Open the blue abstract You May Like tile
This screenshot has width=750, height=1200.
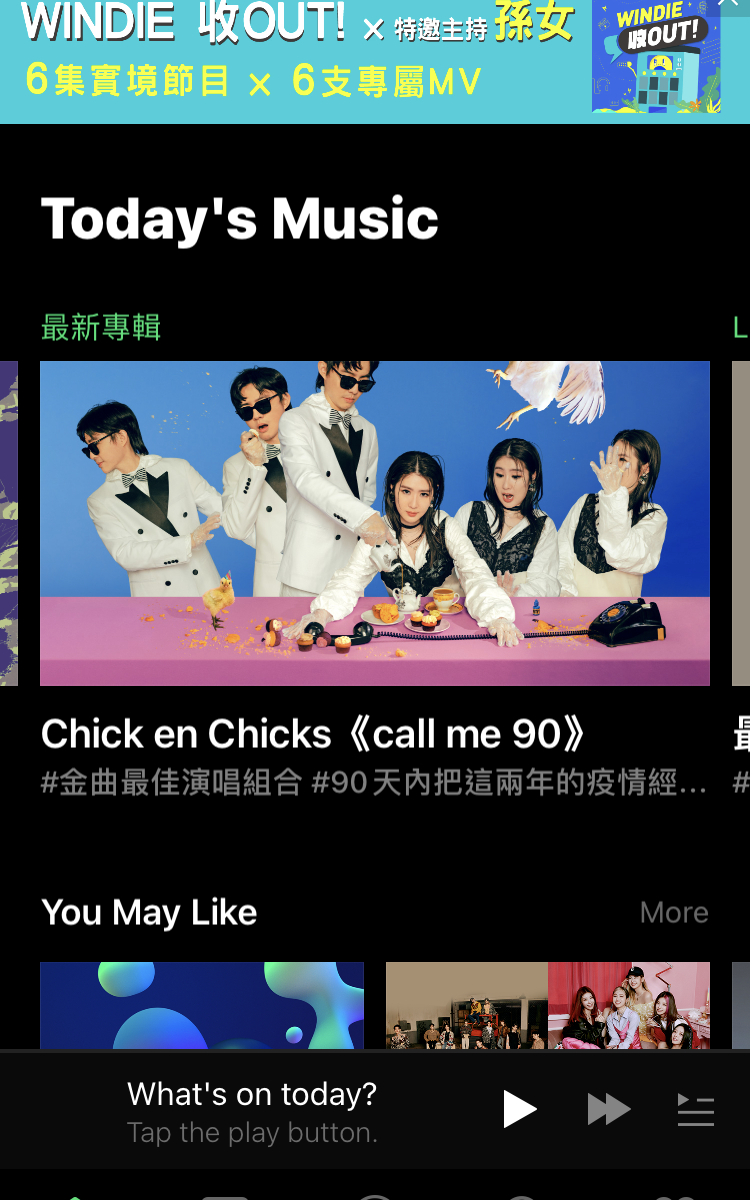202,1005
